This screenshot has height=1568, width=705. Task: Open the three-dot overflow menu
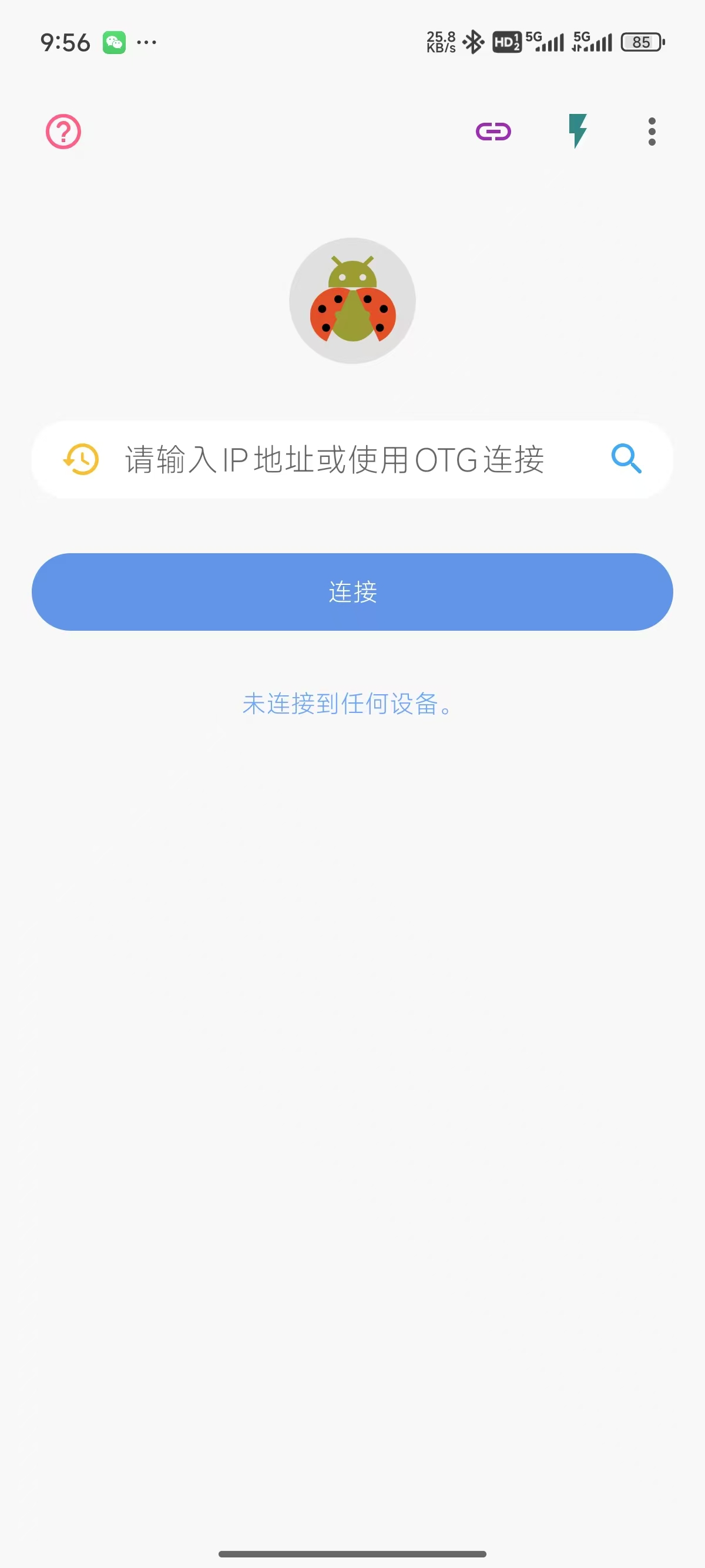[x=652, y=132]
